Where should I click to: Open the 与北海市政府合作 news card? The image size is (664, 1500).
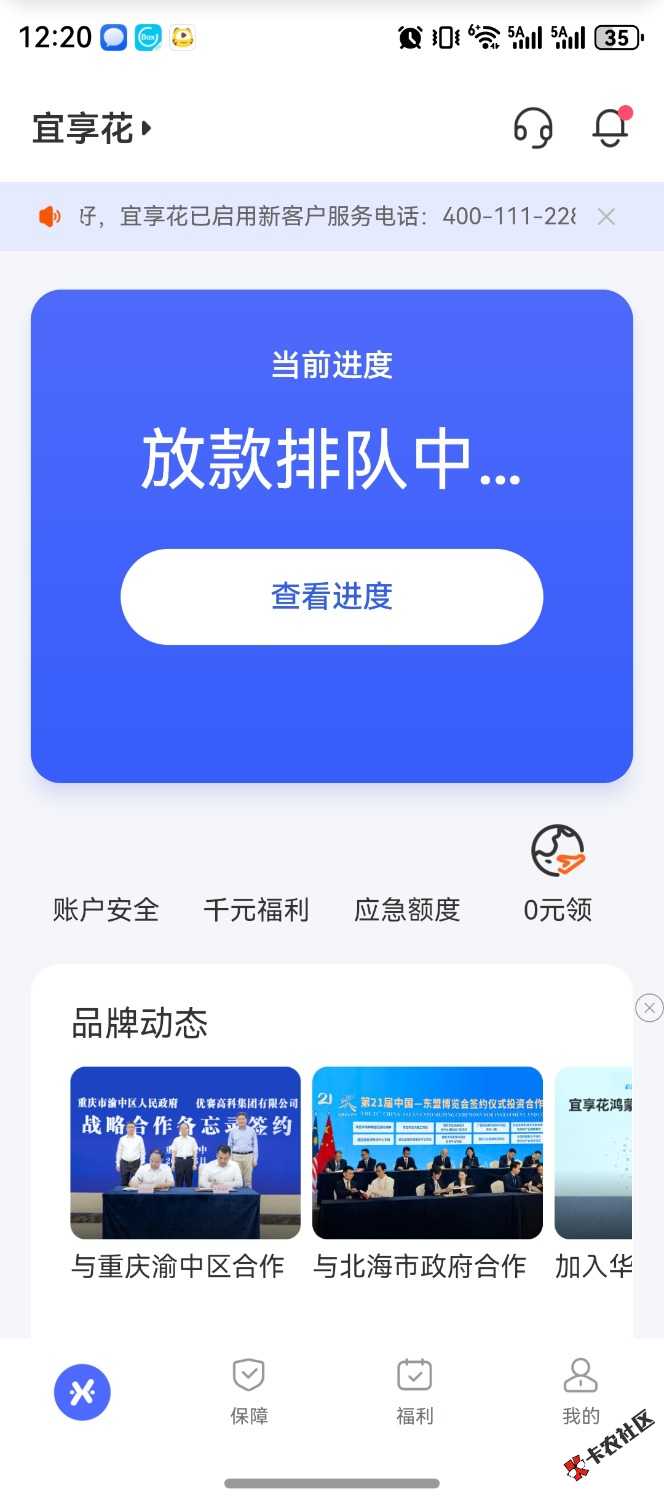tap(427, 1175)
